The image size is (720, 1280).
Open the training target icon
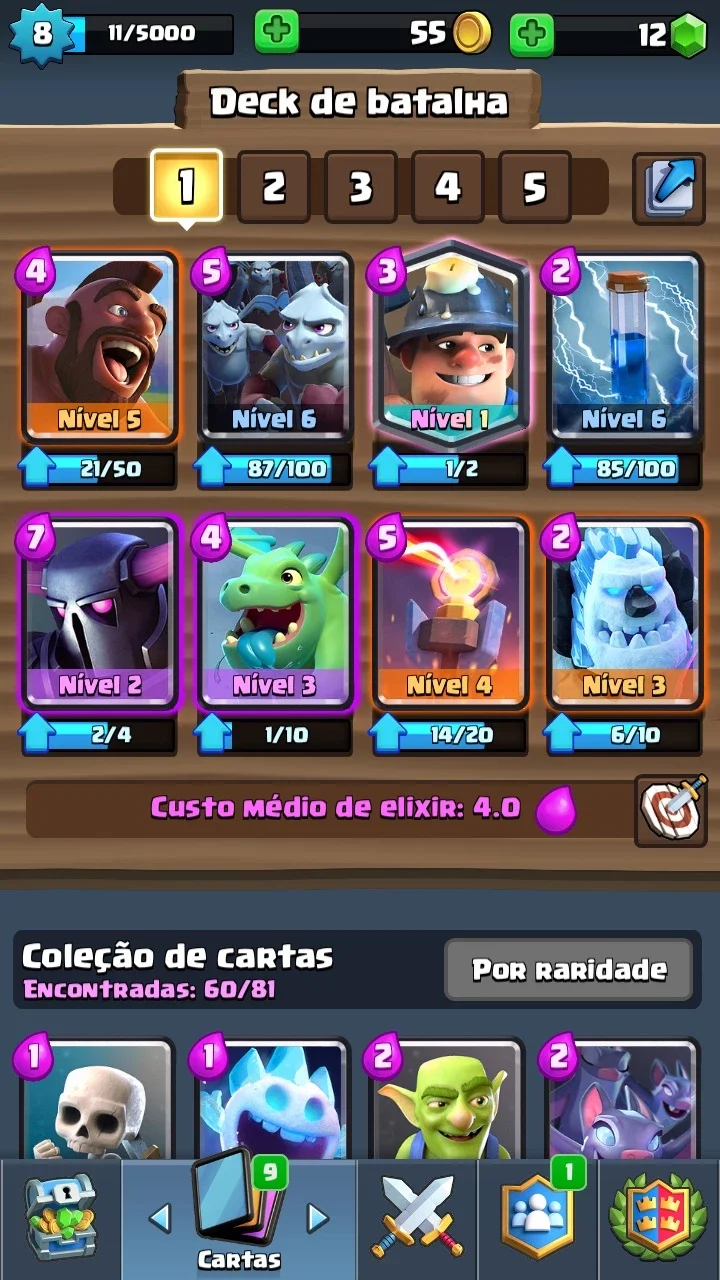point(672,809)
